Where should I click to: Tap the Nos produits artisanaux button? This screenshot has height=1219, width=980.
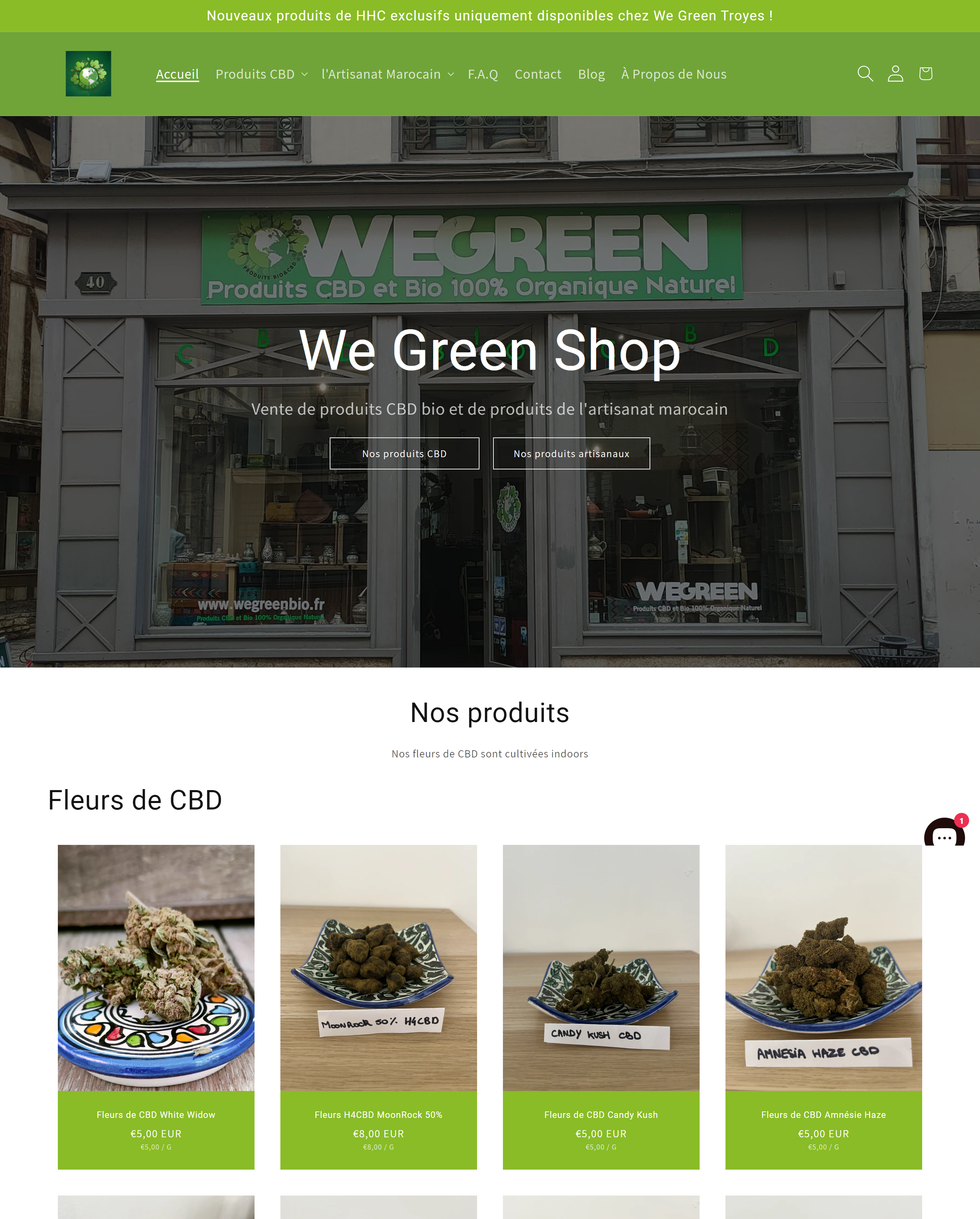click(571, 453)
